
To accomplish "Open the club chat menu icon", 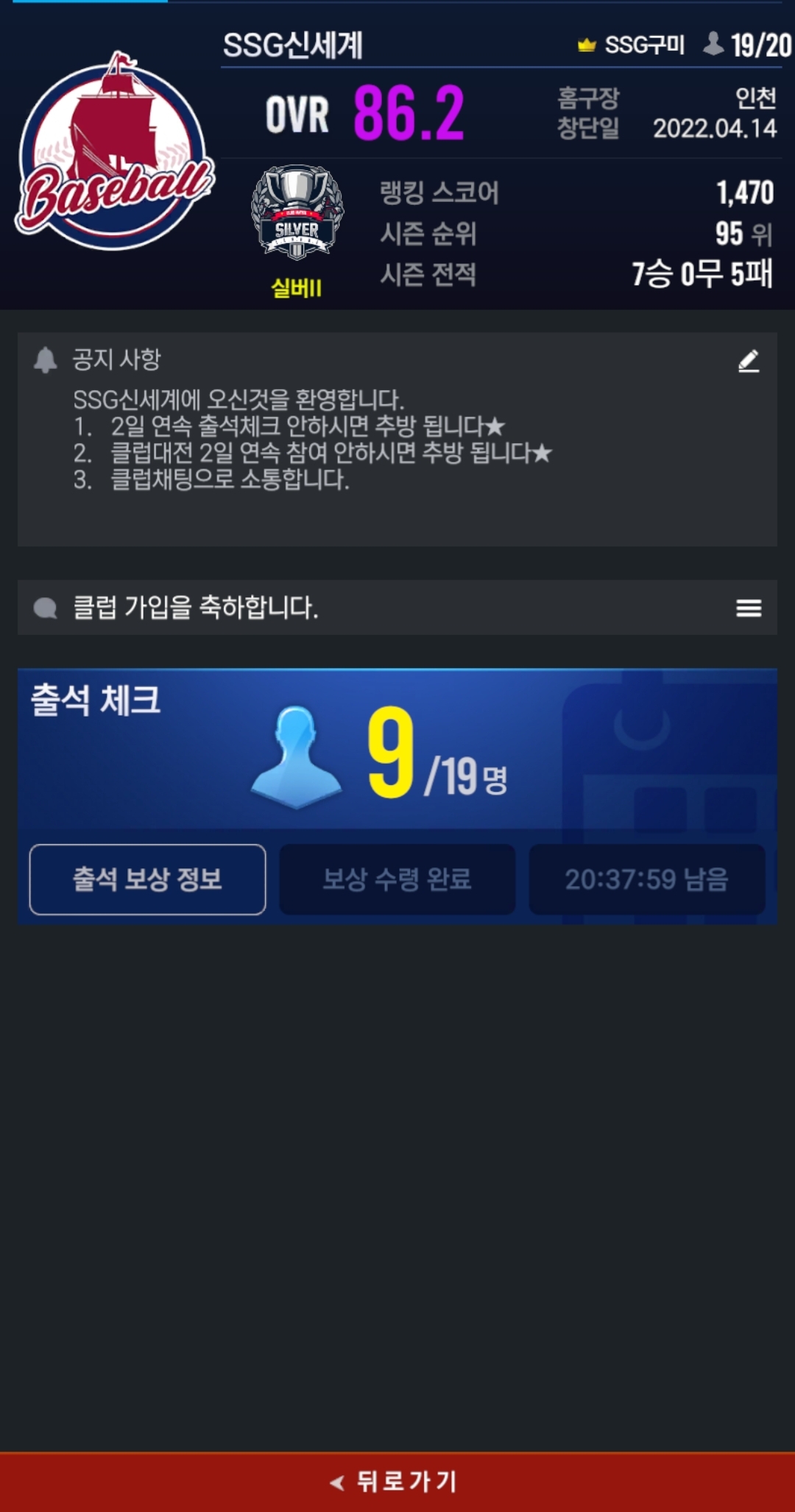I will click(x=748, y=608).
